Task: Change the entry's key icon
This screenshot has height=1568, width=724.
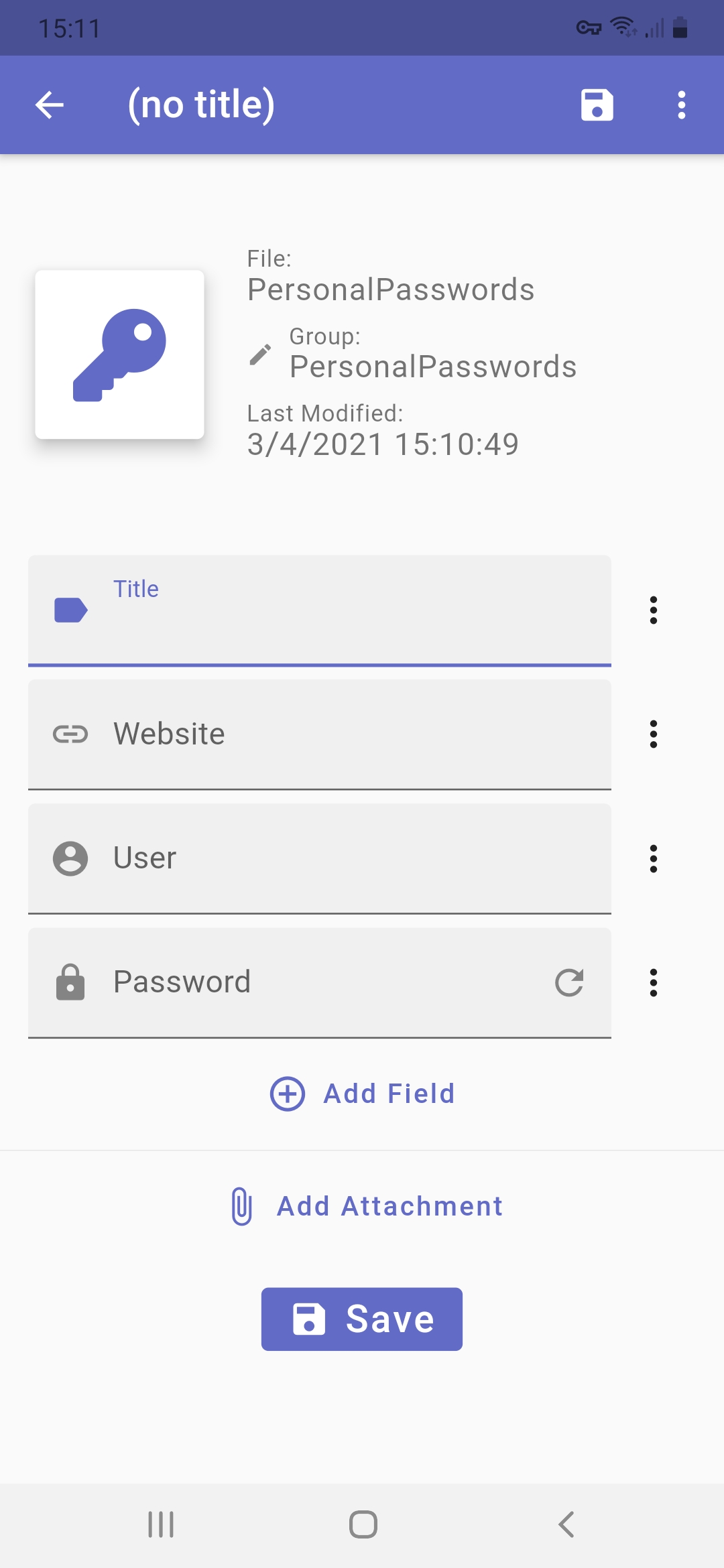Action: [119, 354]
